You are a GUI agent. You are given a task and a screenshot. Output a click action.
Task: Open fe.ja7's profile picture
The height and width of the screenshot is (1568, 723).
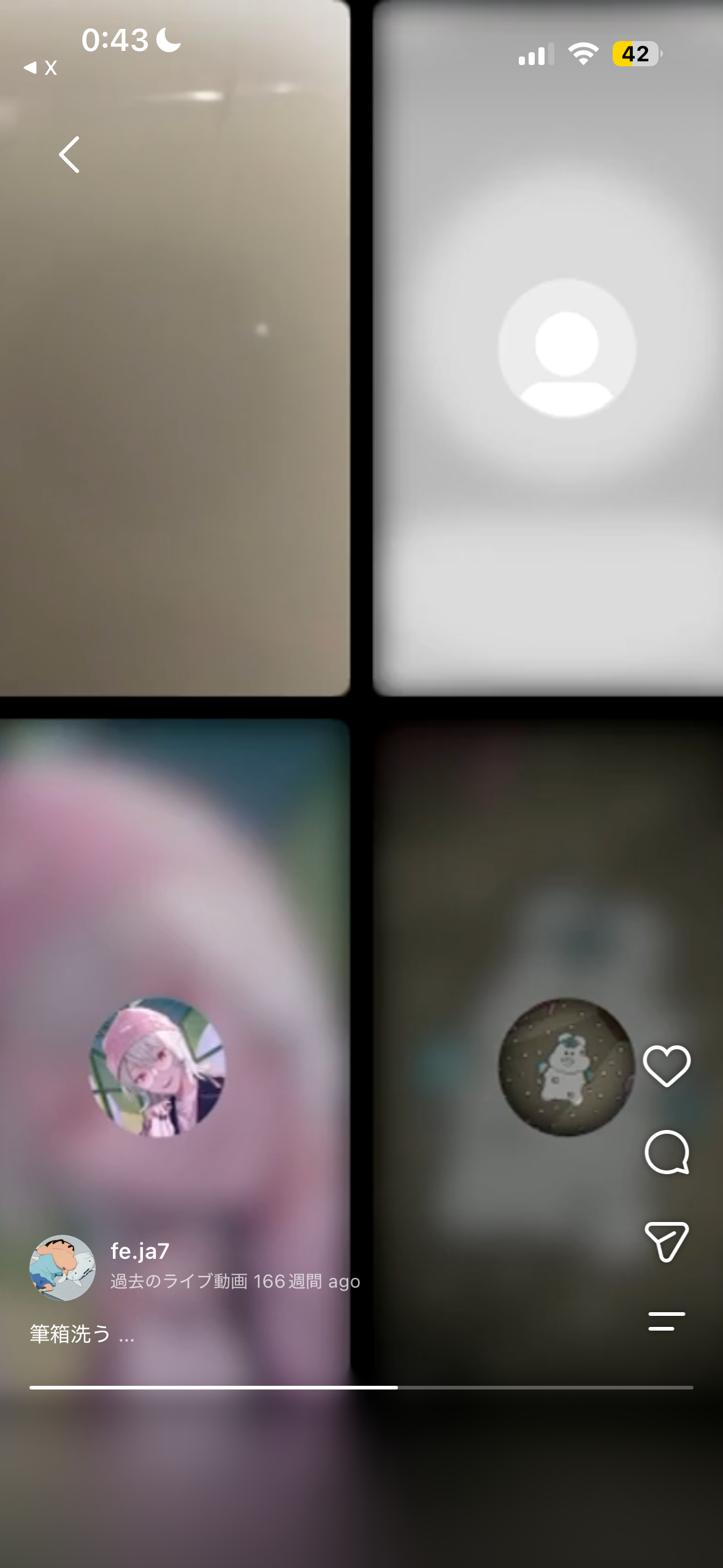pyautogui.click(x=63, y=1267)
